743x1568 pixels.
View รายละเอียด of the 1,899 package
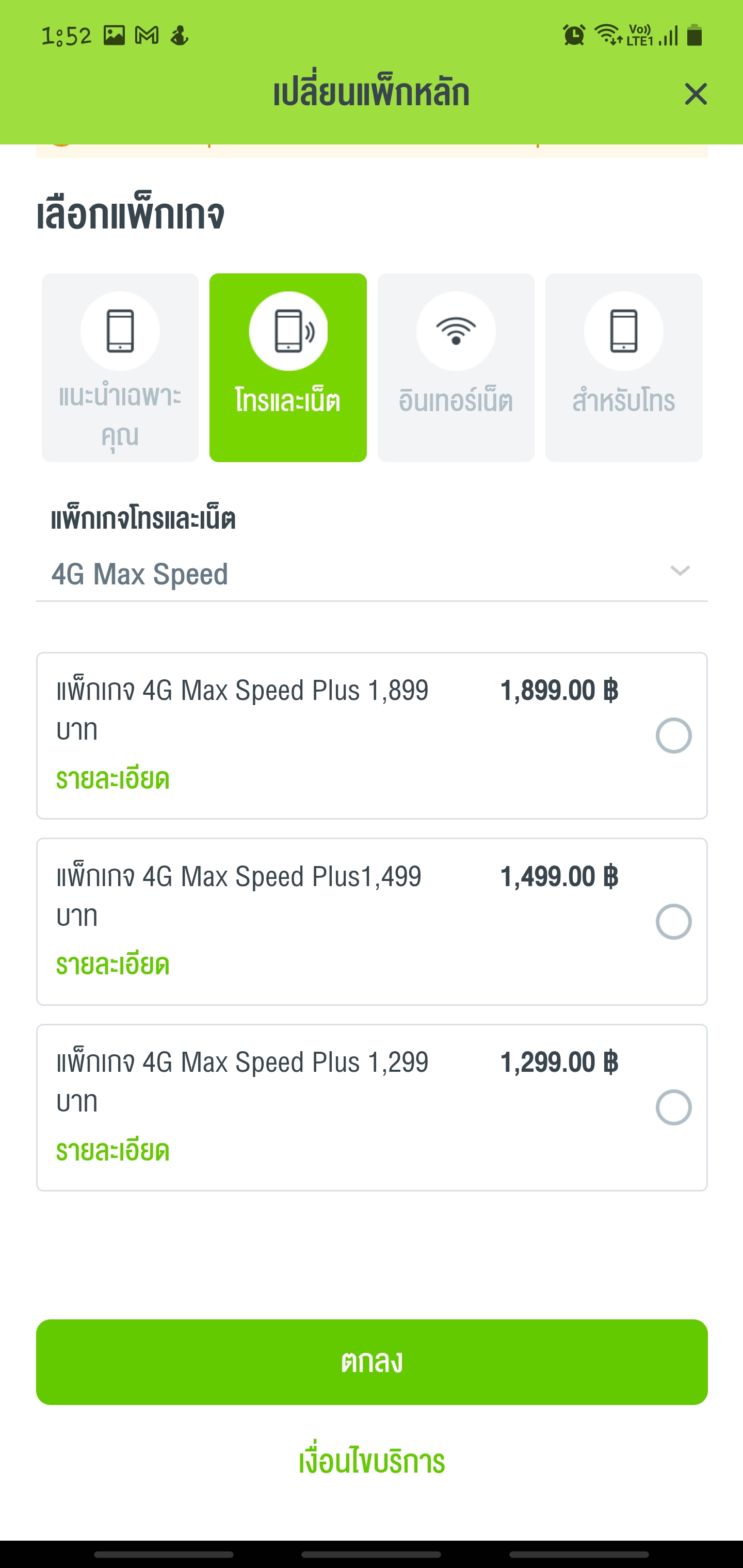pos(112,779)
